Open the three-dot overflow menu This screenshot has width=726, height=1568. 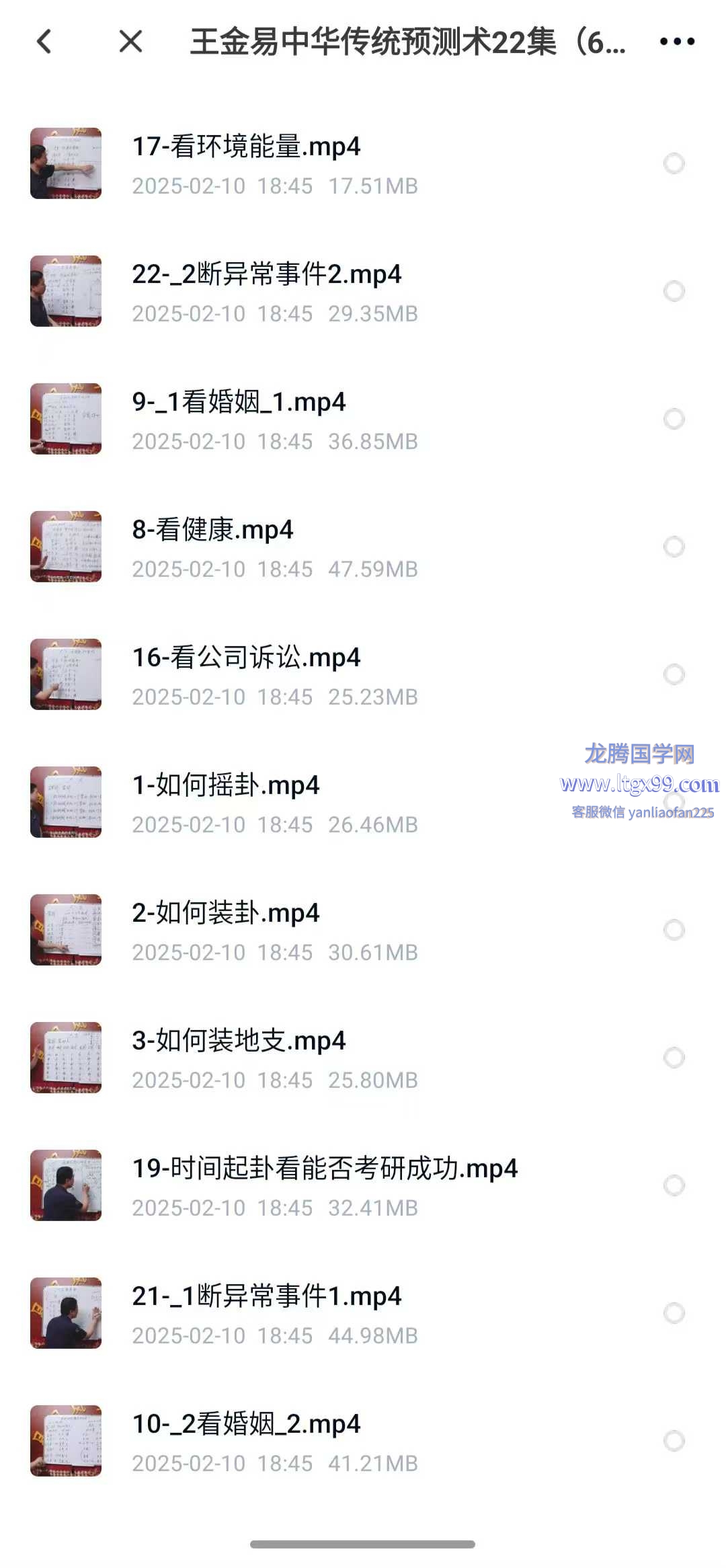pos(677,42)
